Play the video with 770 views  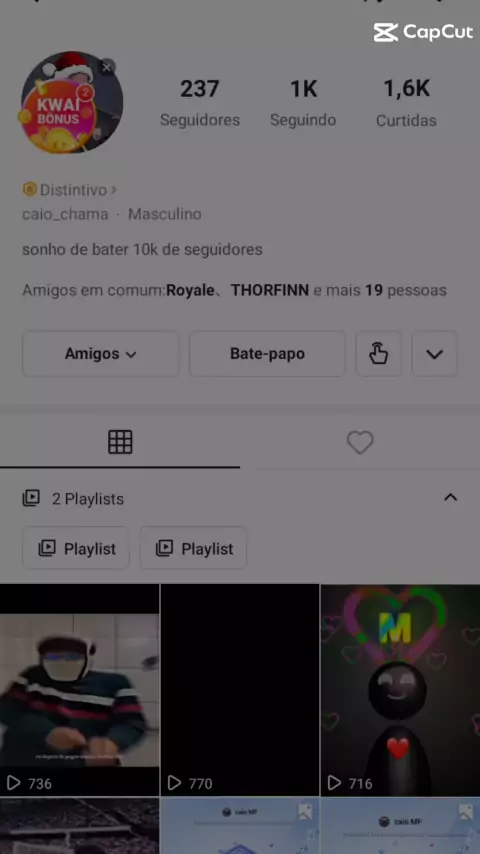click(x=240, y=690)
